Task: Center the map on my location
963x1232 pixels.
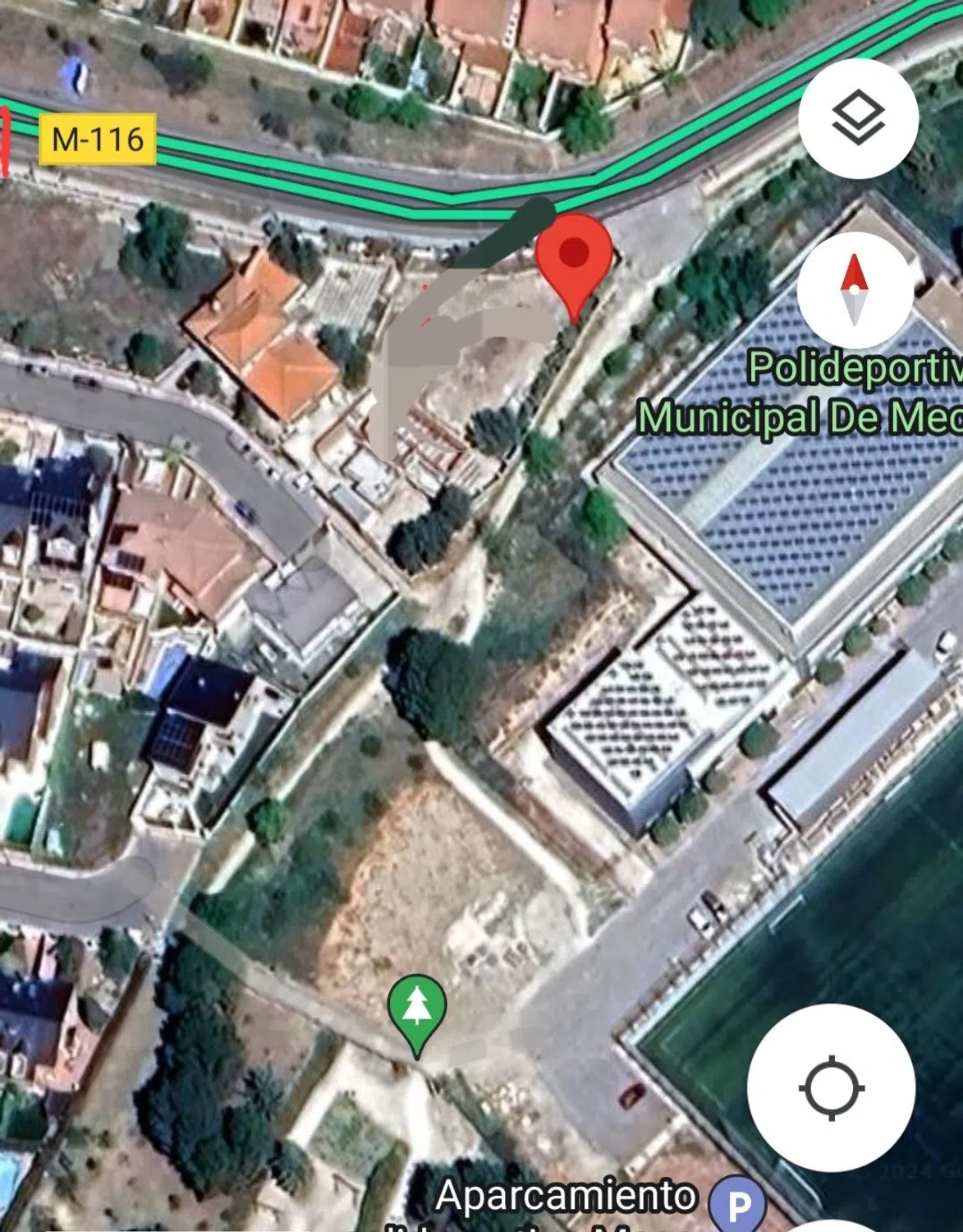Action: [x=831, y=1087]
